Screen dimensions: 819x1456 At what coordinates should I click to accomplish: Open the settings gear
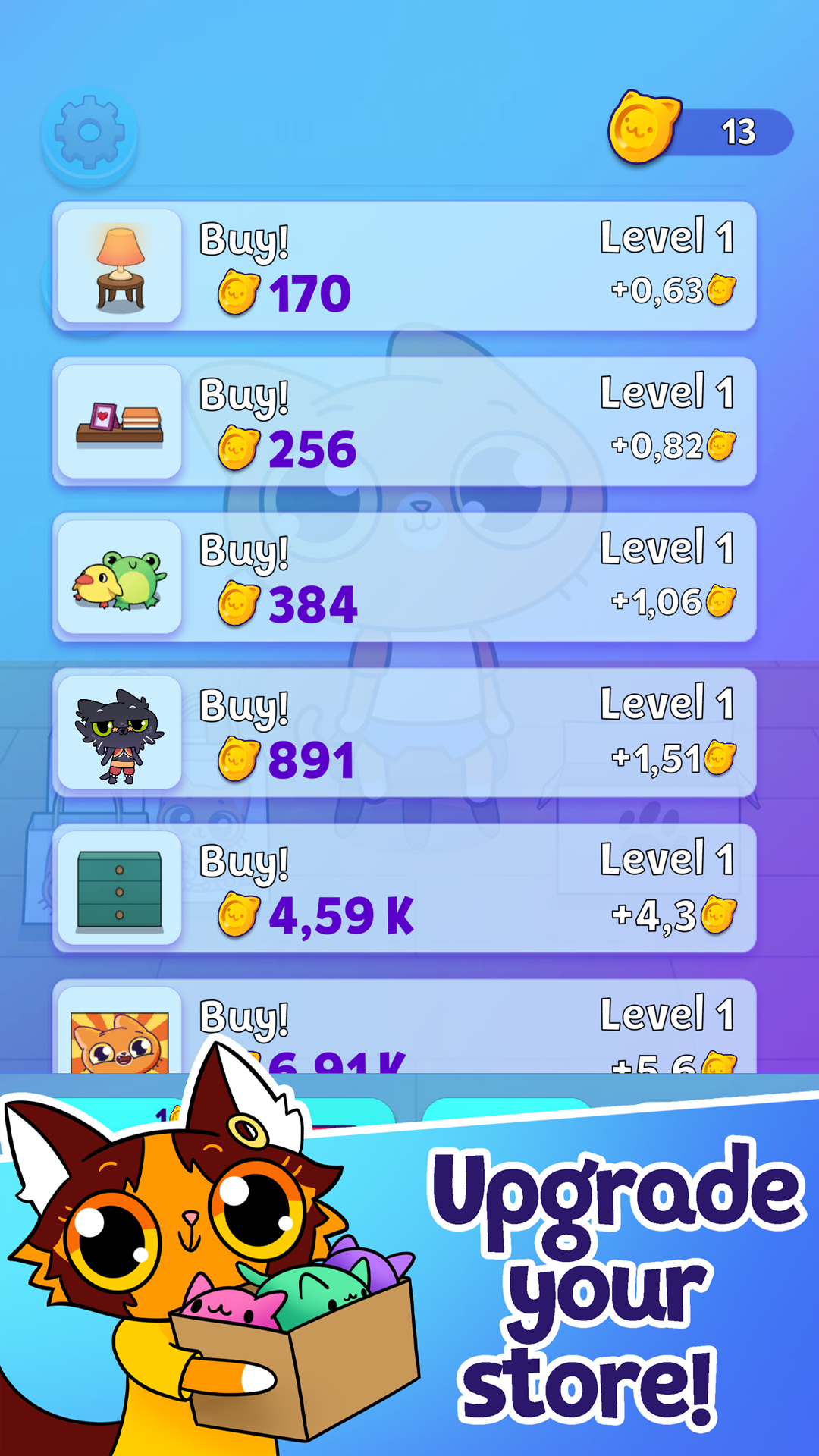click(89, 133)
